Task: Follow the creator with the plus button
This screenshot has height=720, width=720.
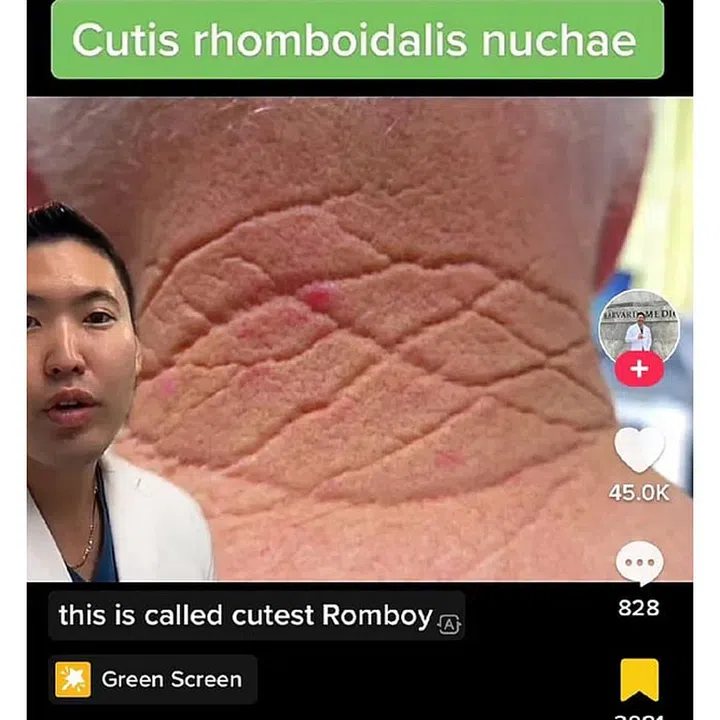Action: click(x=639, y=370)
